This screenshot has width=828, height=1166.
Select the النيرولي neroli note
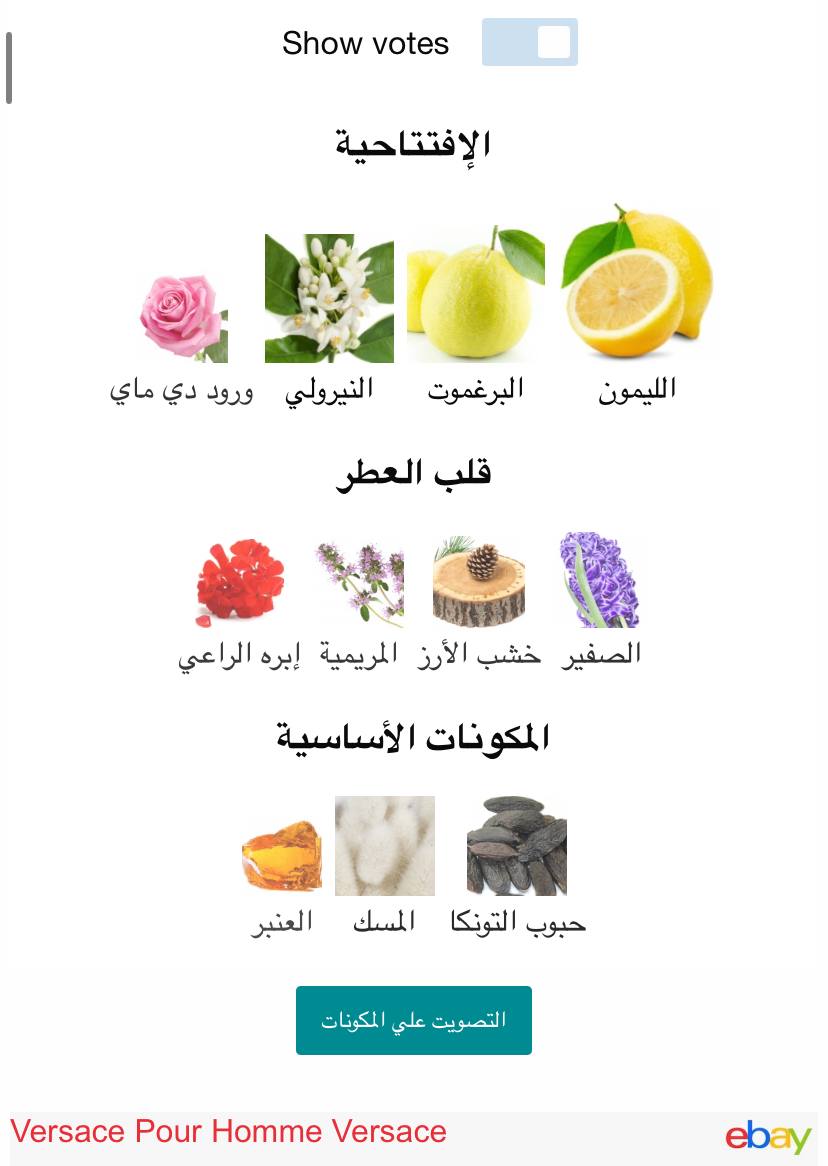[x=329, y=300]
